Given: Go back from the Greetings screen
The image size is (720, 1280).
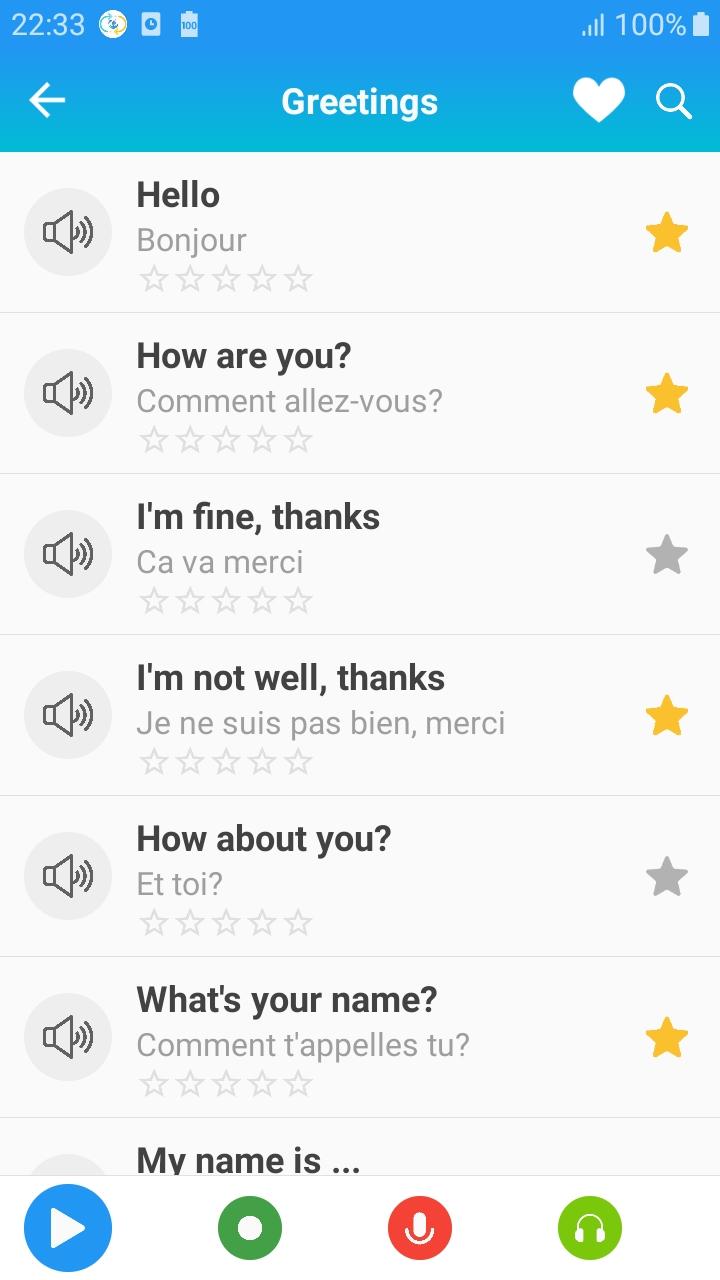Looking at the screenshot, I should tap(47, 100).
